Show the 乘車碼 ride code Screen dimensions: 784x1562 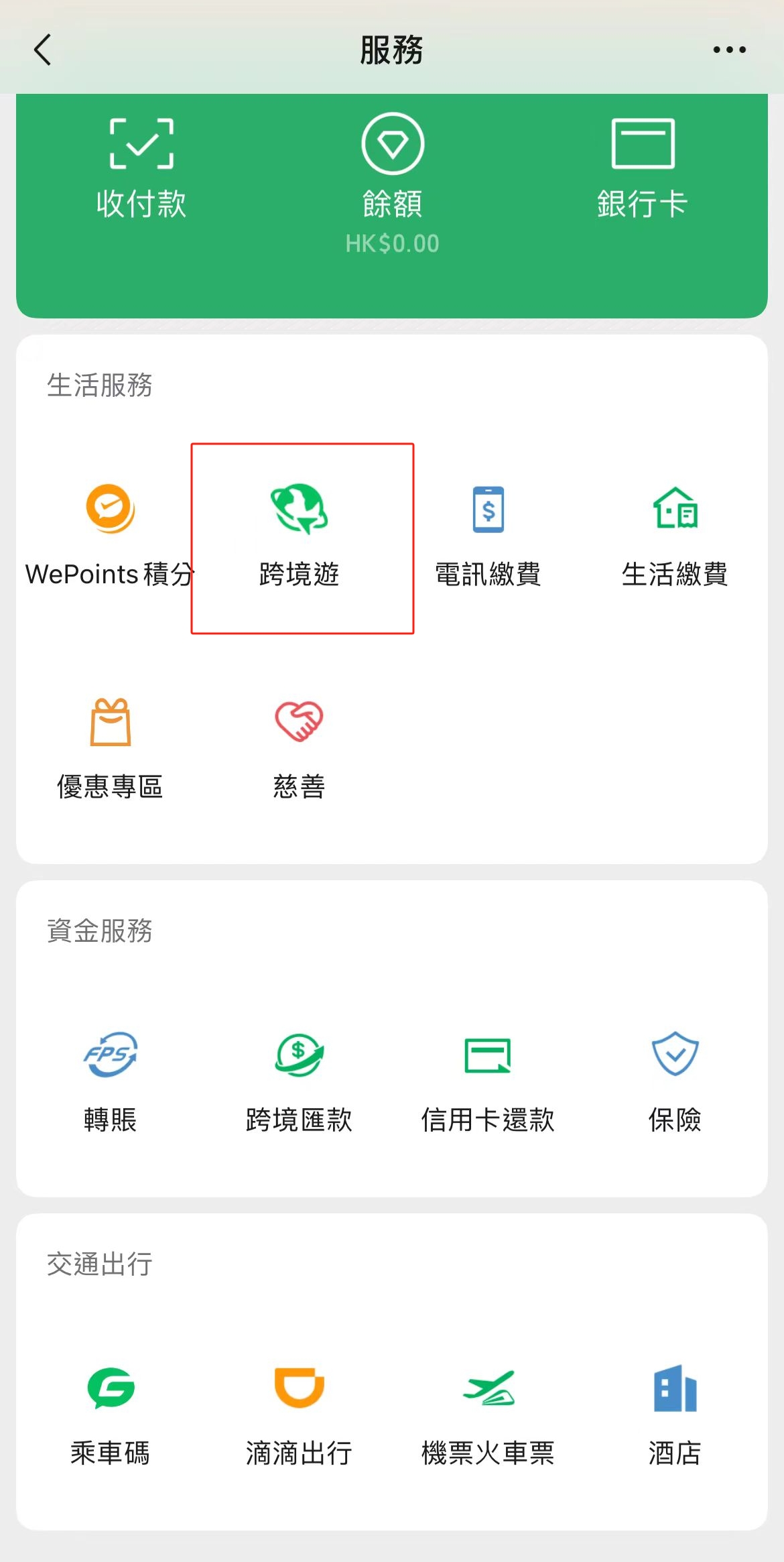tap(110, 1415)
